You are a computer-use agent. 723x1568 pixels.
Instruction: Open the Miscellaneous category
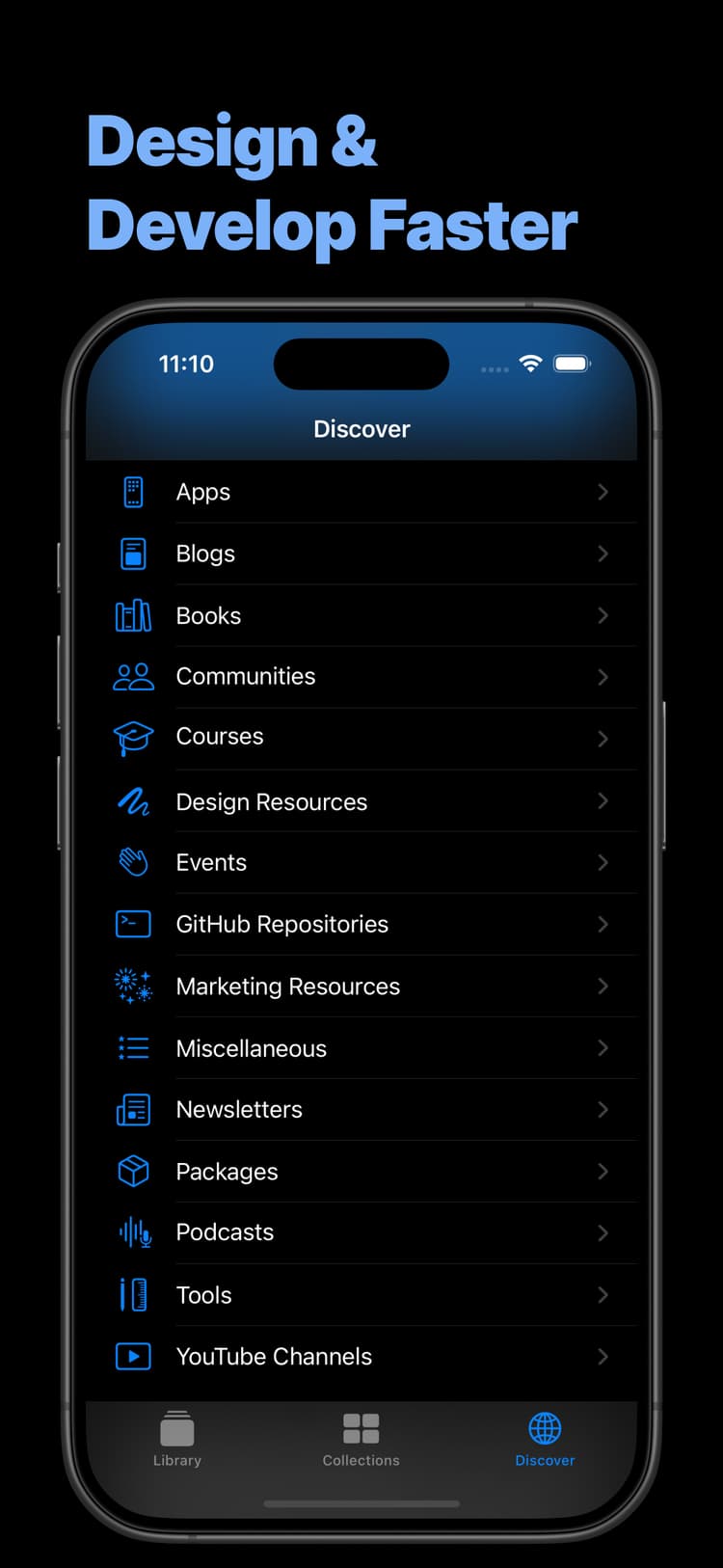coord(252,1047)
